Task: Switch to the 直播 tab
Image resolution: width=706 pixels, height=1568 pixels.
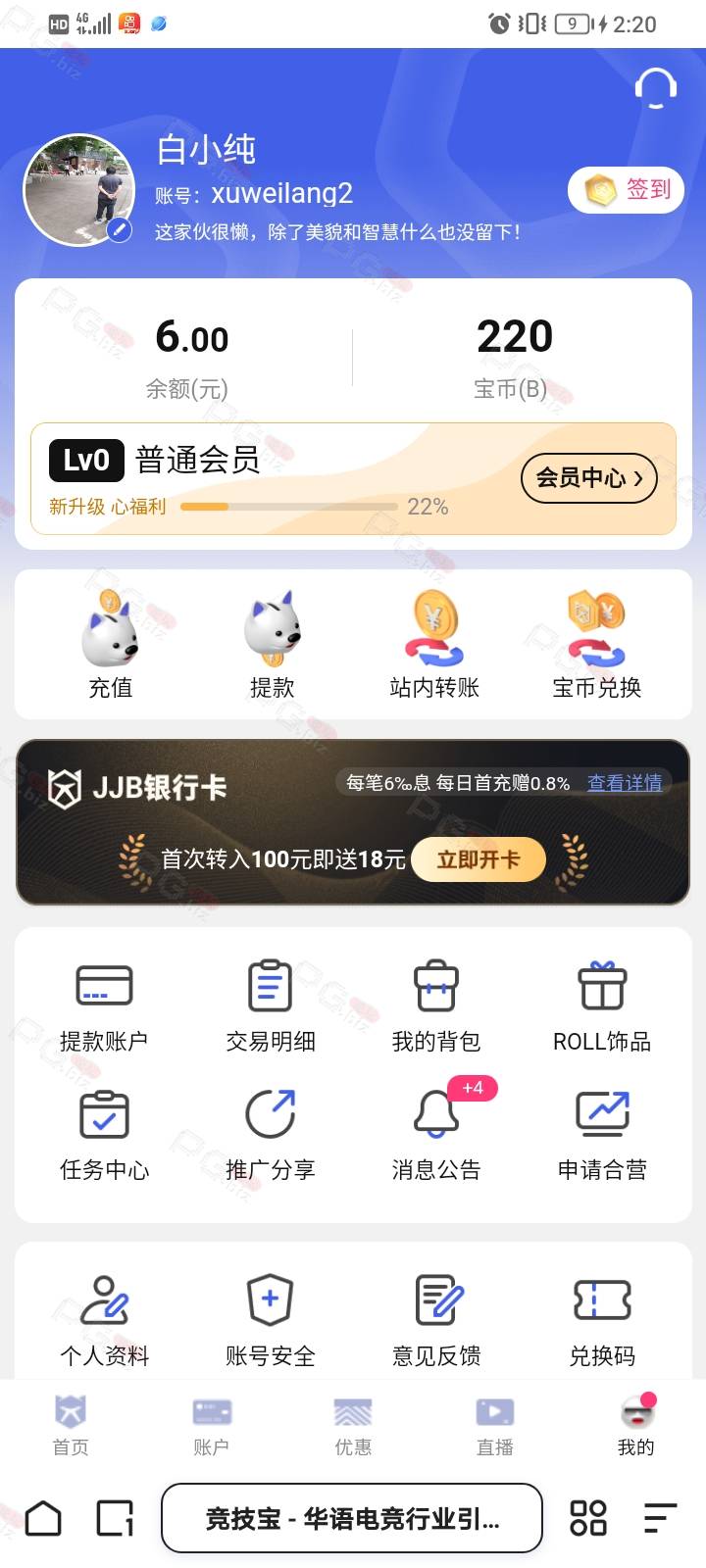Action: point(494,1426)
